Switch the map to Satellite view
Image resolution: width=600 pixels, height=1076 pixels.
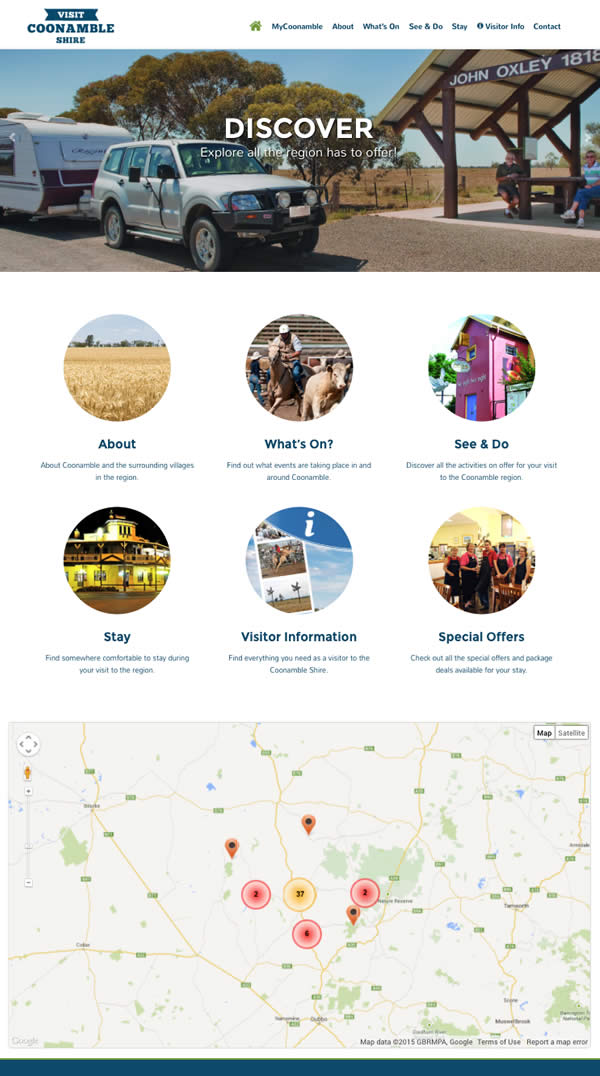tap(572, 733)
